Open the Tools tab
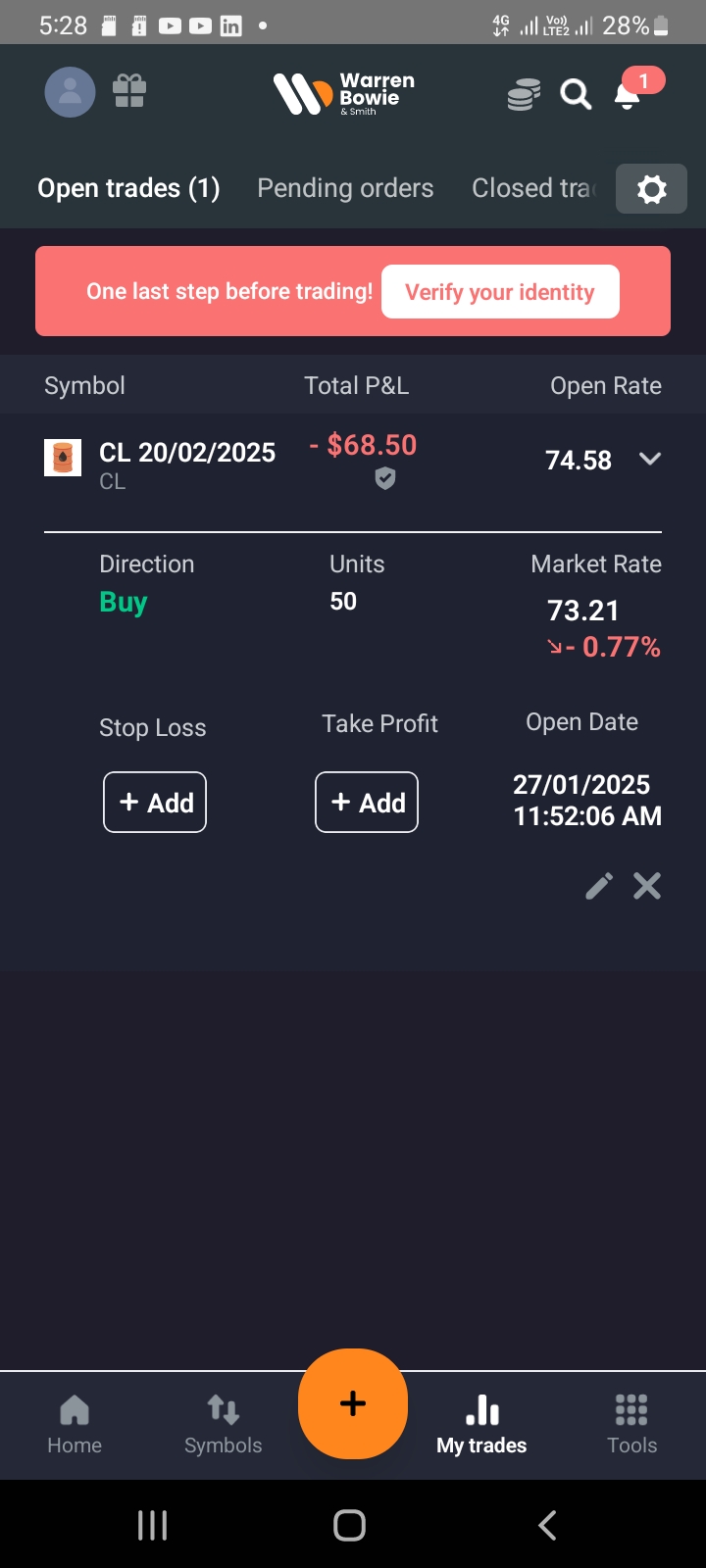This screenshot has height=1568, width=706. (631, 1424)
